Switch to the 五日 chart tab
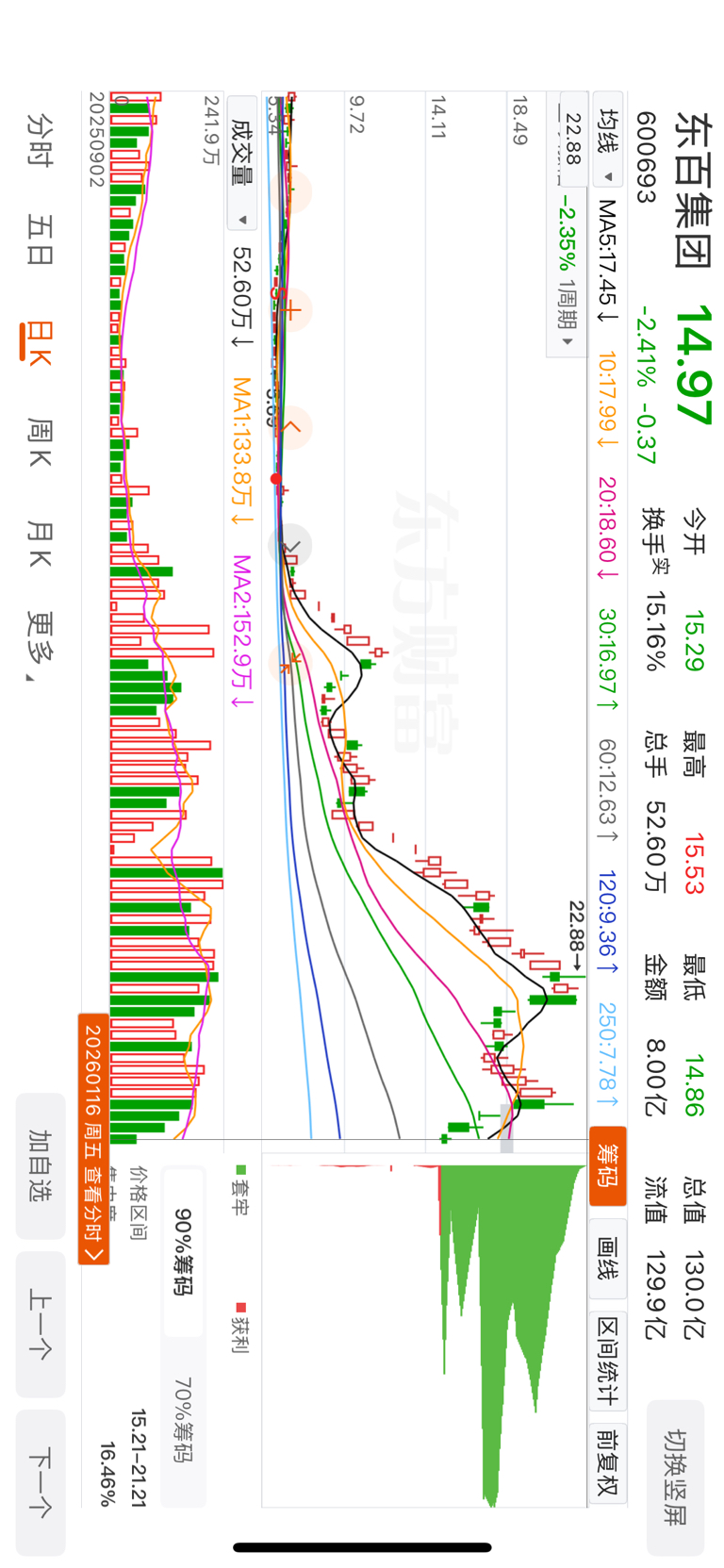 pos(40,239)
